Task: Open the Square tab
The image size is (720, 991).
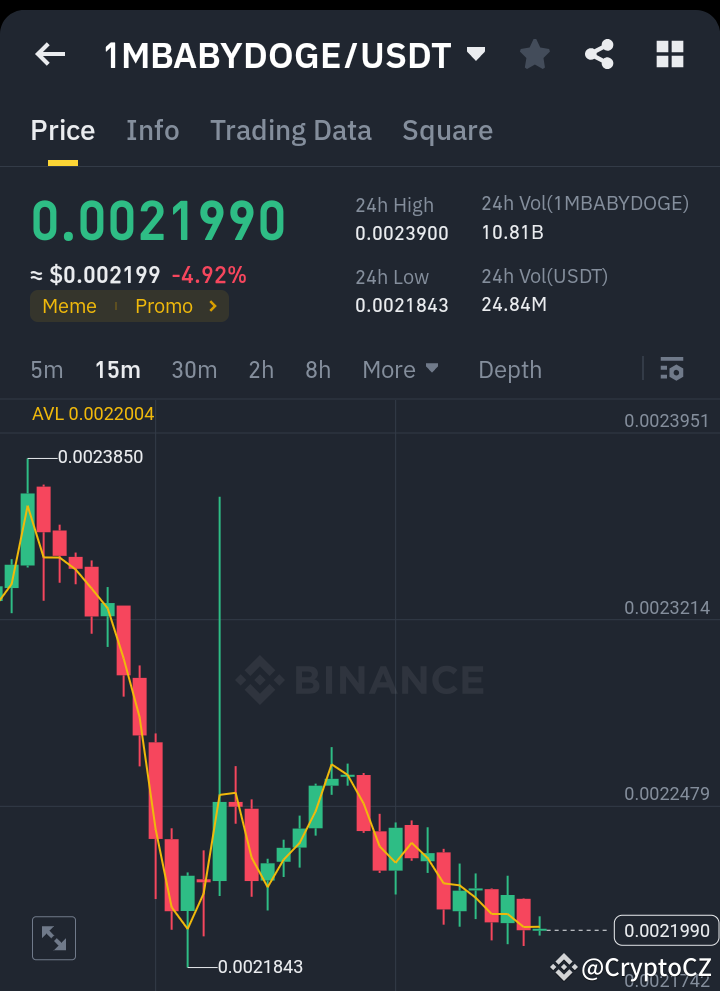Action: [447, 130]
